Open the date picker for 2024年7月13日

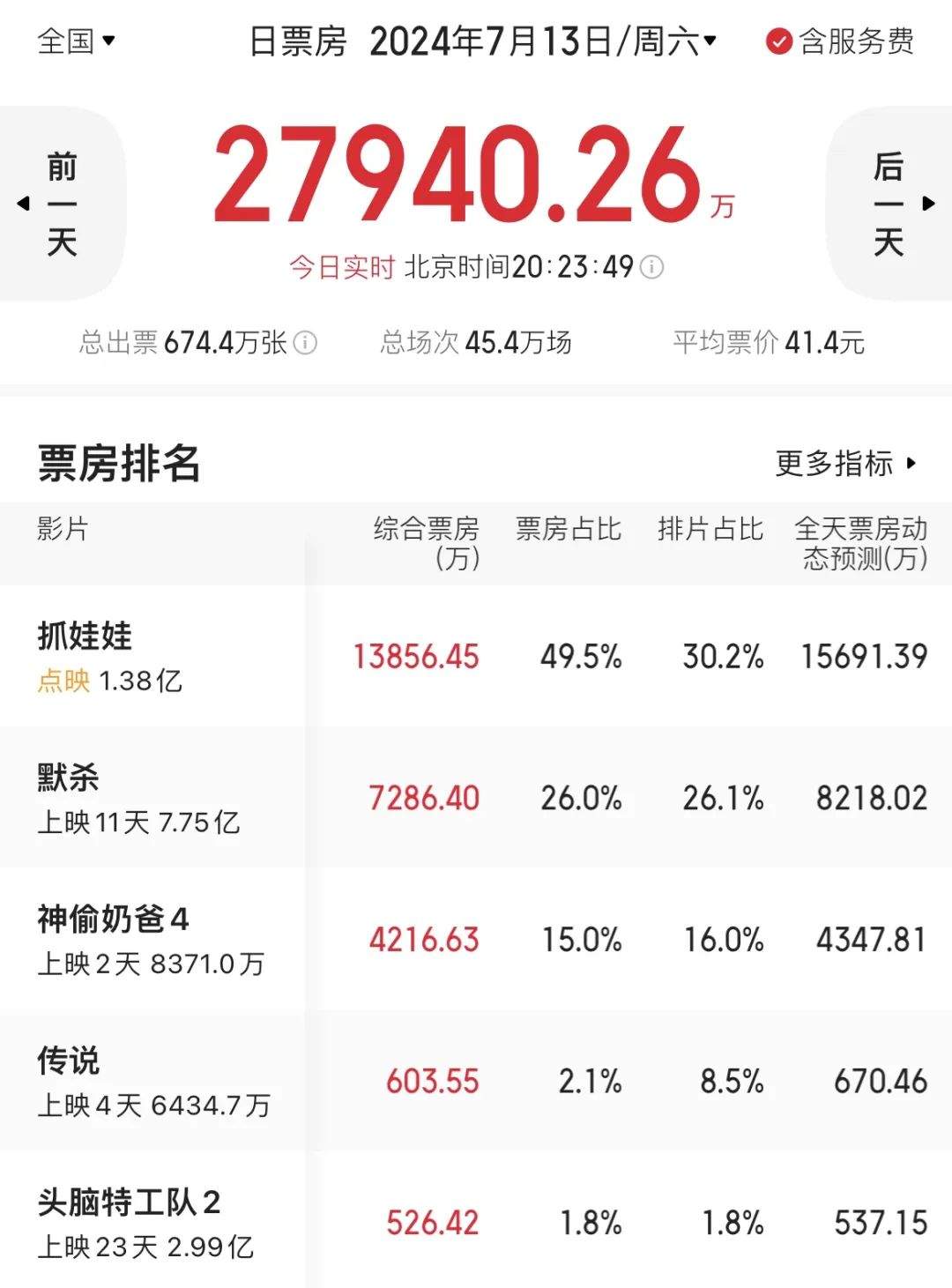pos(542,41)
